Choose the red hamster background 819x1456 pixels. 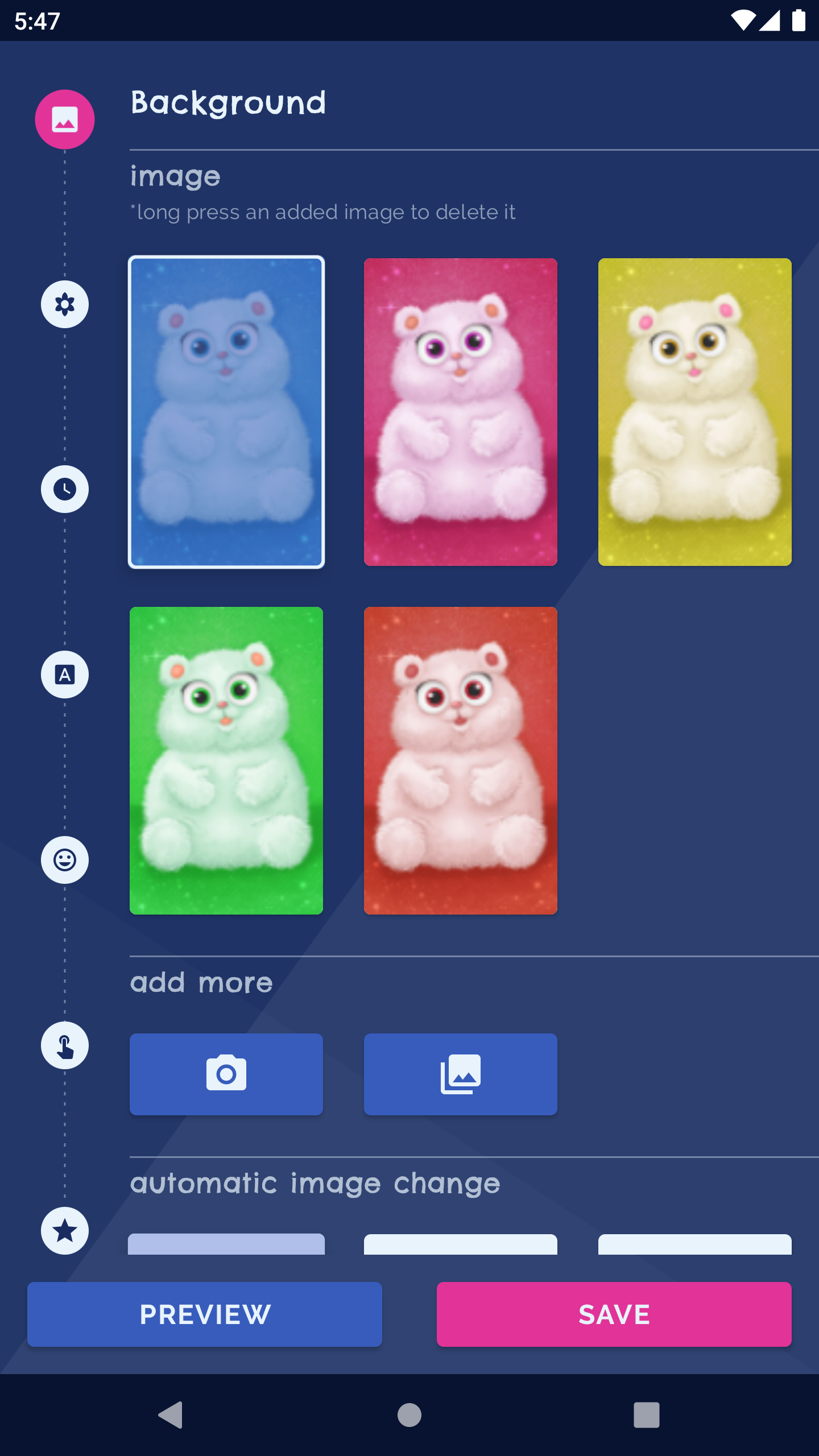pyautogui.click(x=460, y=760)
